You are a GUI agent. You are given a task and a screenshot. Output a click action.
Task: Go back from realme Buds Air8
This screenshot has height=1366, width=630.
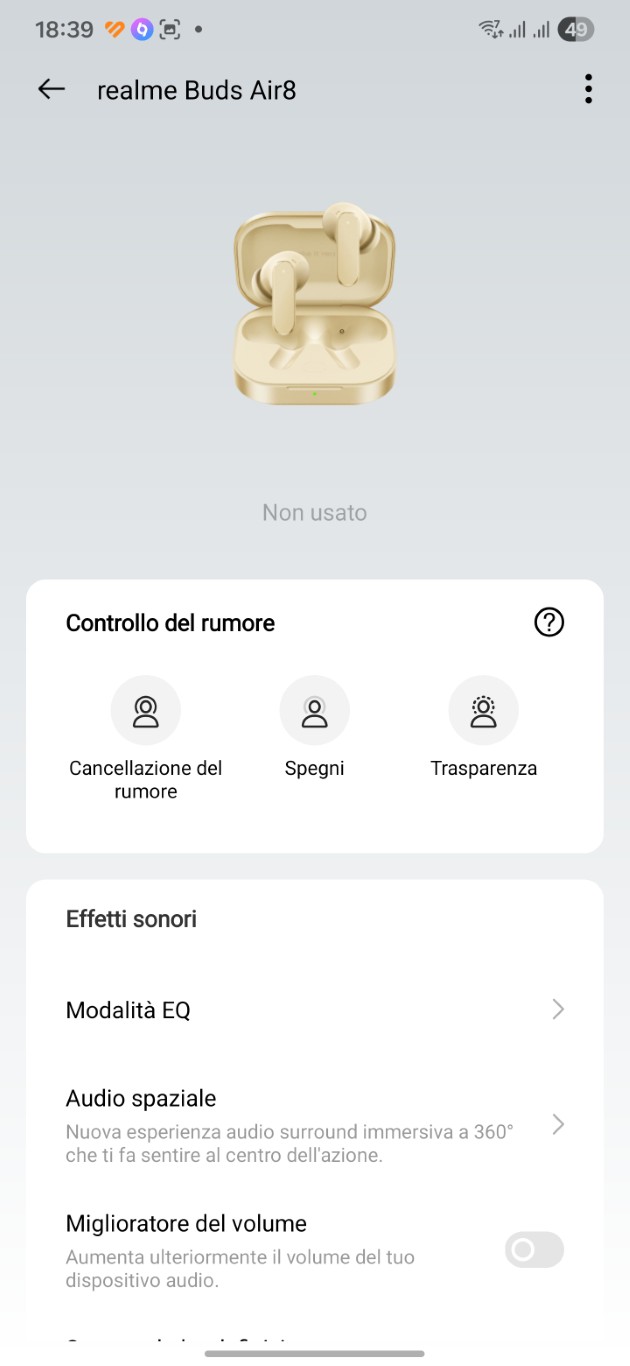51,89
